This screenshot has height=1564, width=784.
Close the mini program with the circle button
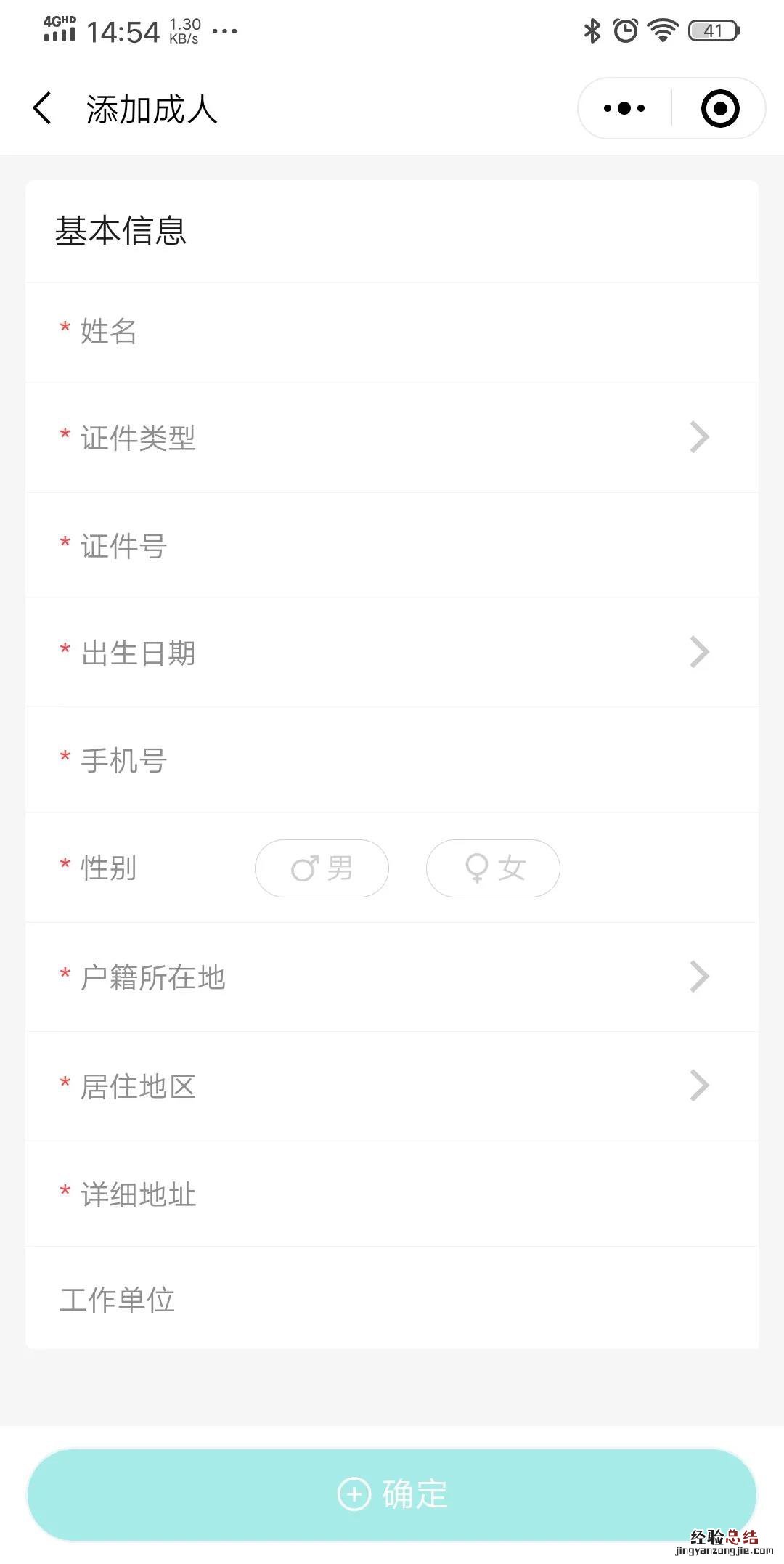pyautogui.click(x=719, y=109)
